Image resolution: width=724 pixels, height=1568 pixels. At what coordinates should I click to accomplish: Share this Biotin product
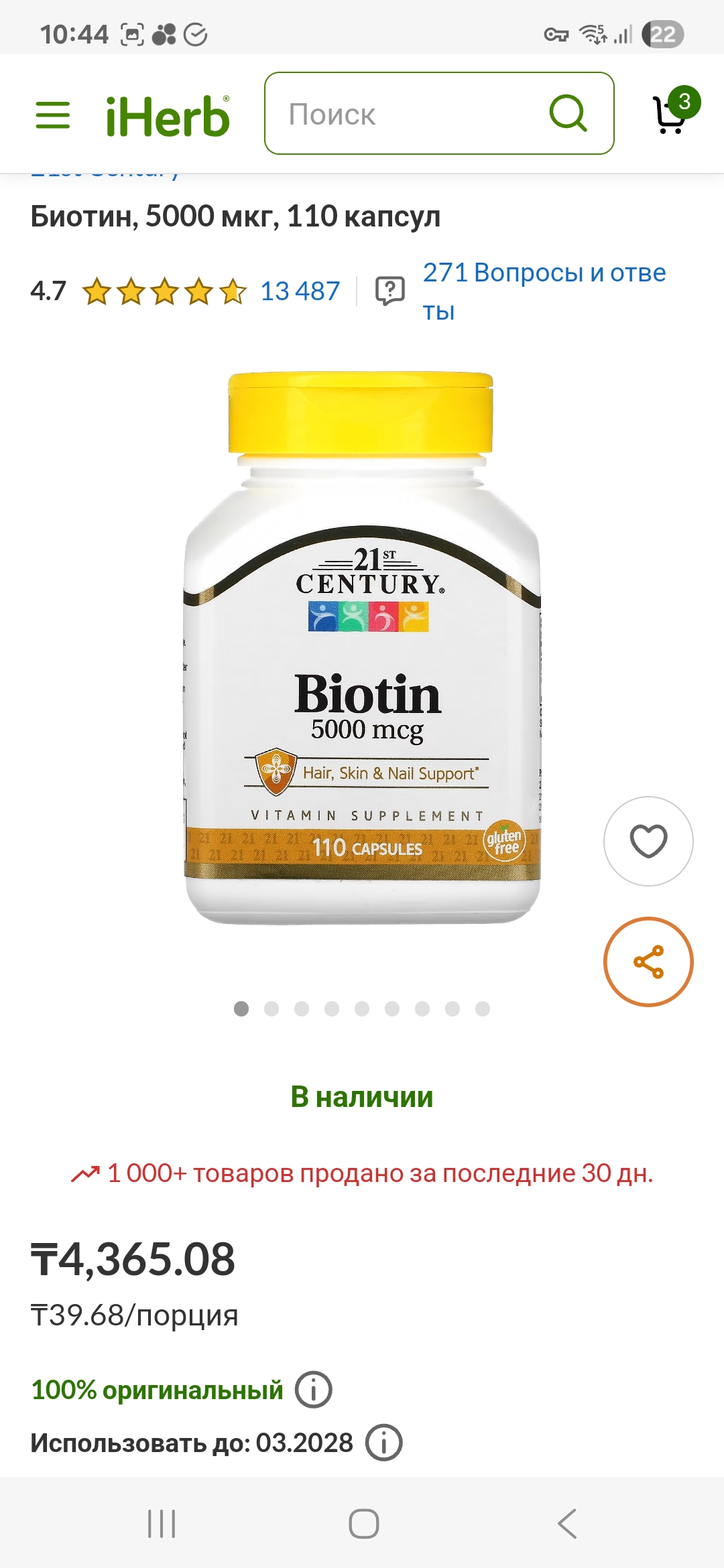648,962
